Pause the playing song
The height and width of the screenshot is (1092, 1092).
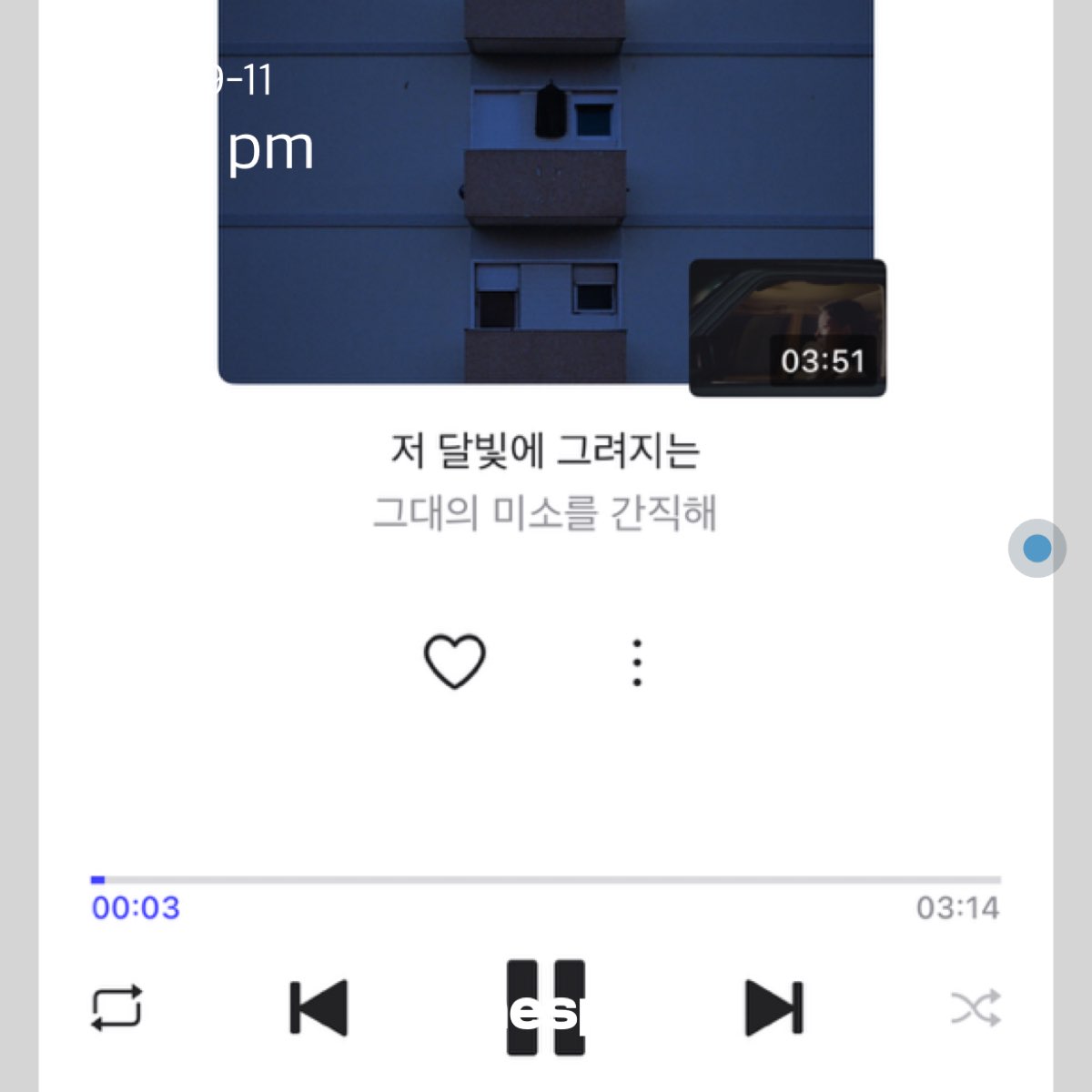[x=545, y=1007]
